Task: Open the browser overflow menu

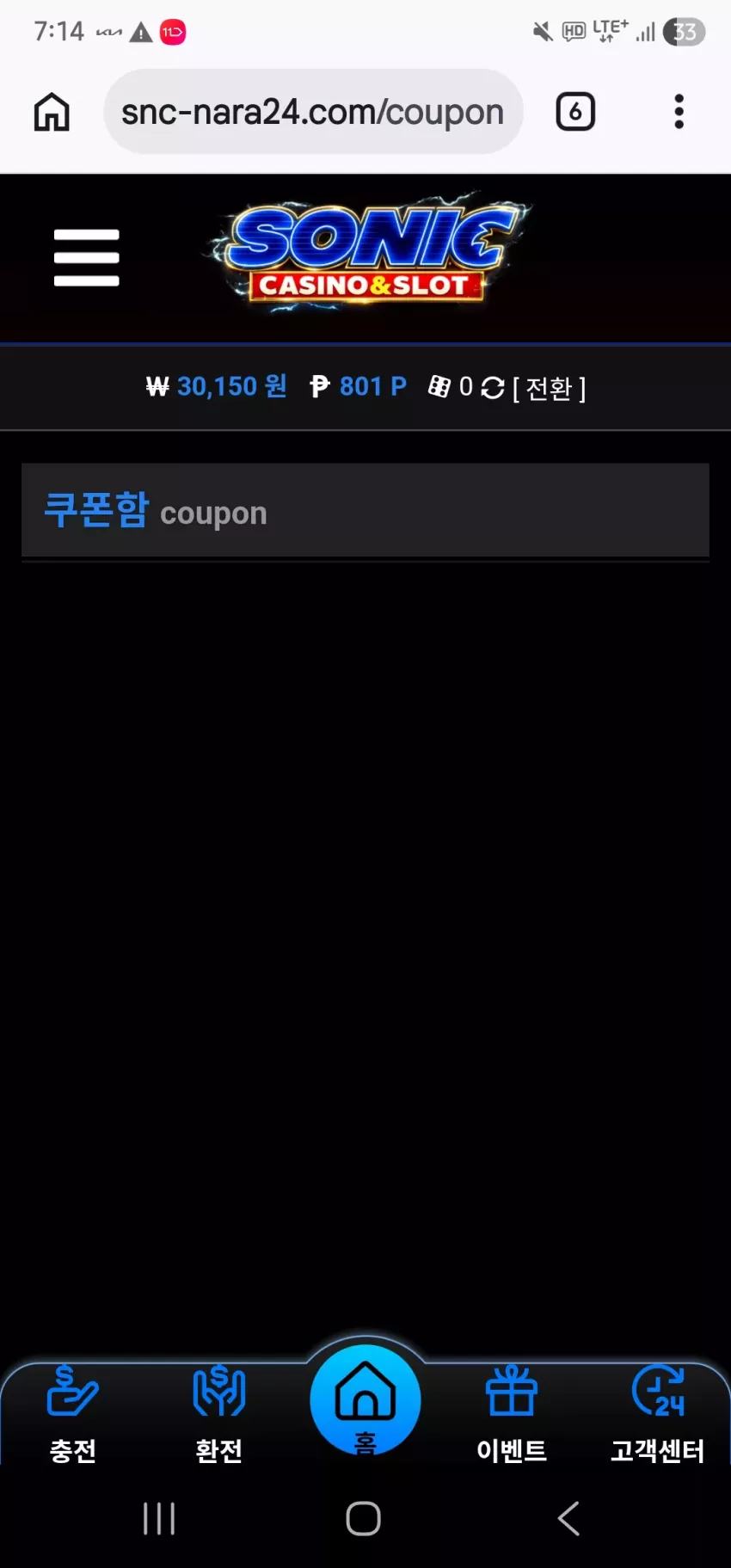Action: tap(679, 112)
